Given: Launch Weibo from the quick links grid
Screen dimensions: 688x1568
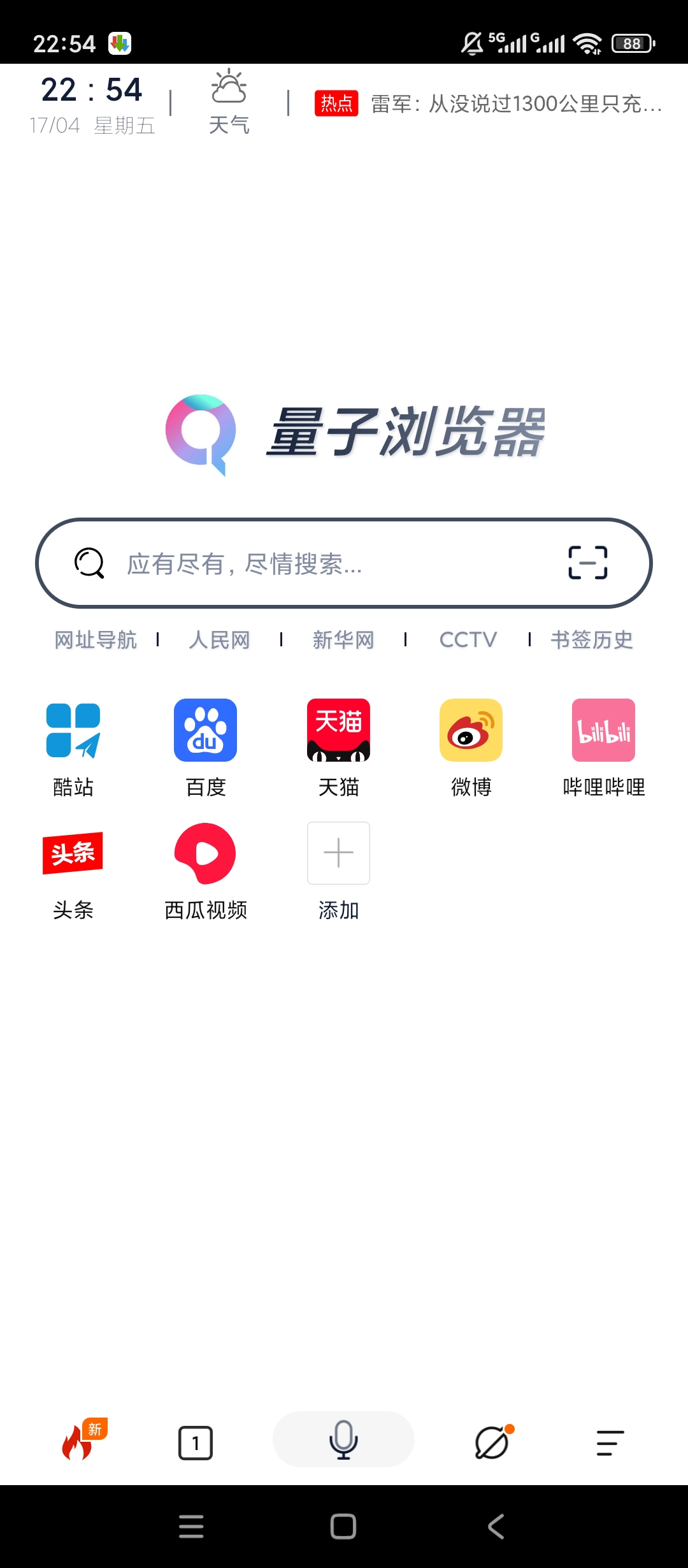Looking at the screenshot, I should [470, 731].
